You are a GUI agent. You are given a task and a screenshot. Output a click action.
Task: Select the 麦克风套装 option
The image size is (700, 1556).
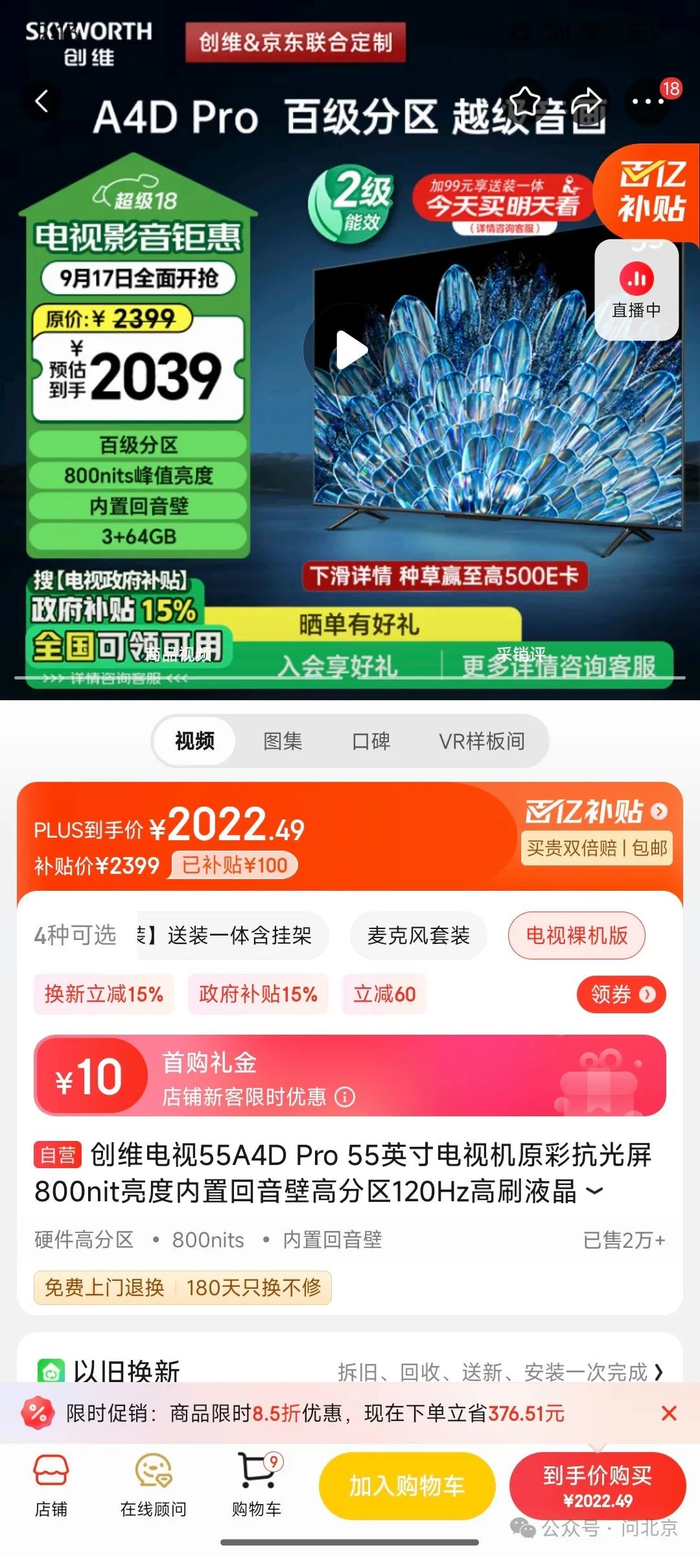[418, 936]
